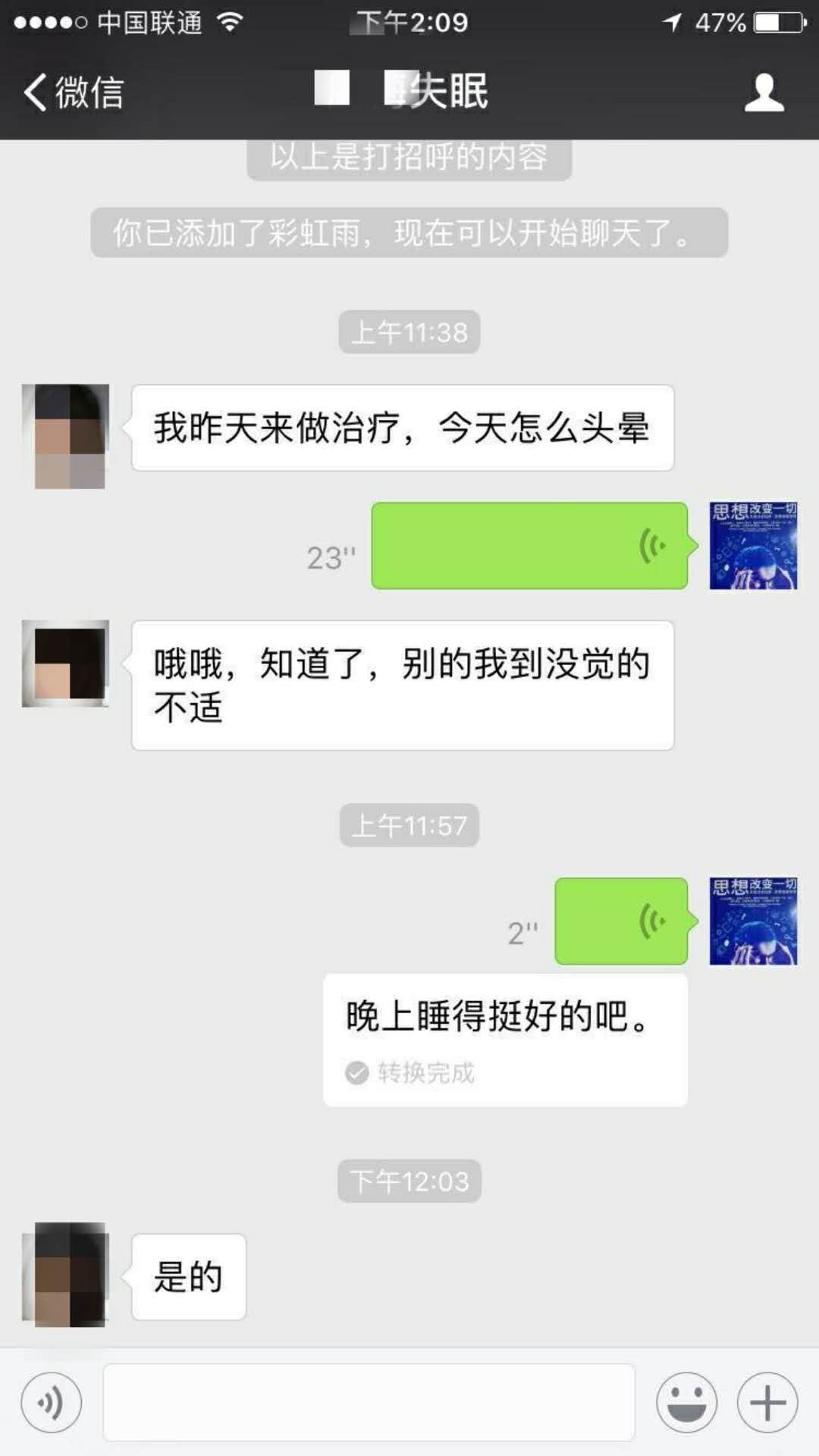The width and height of the screenshot is (819, 1456).
Task: Open the emoji sticker panel
Action: 686,1402
